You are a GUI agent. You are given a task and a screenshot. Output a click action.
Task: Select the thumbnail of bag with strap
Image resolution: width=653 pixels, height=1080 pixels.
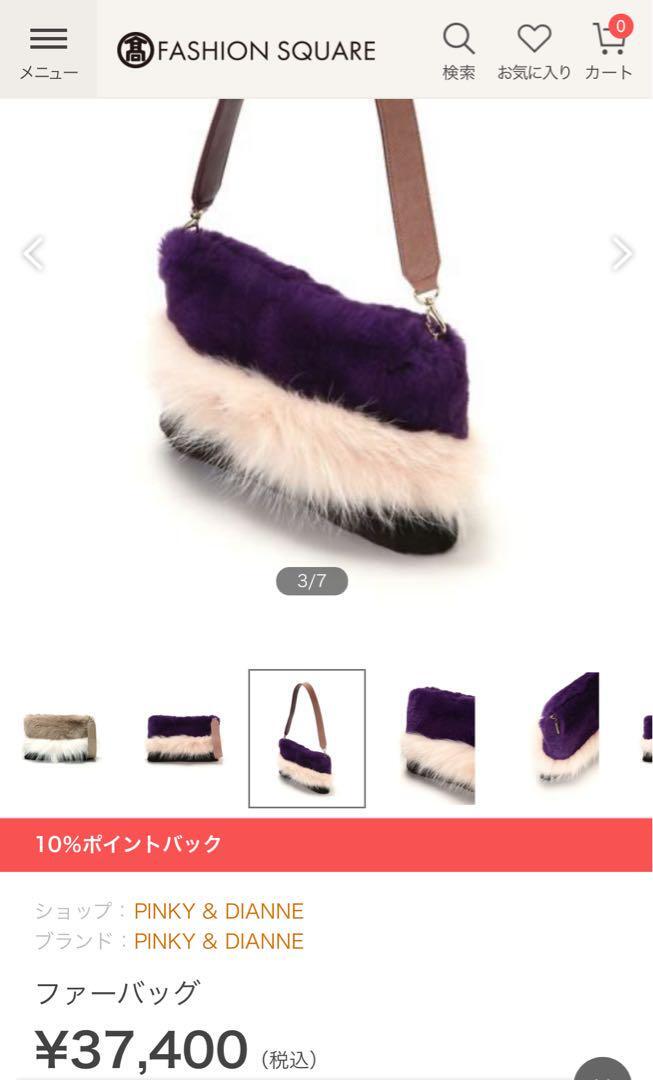(307, 738)
